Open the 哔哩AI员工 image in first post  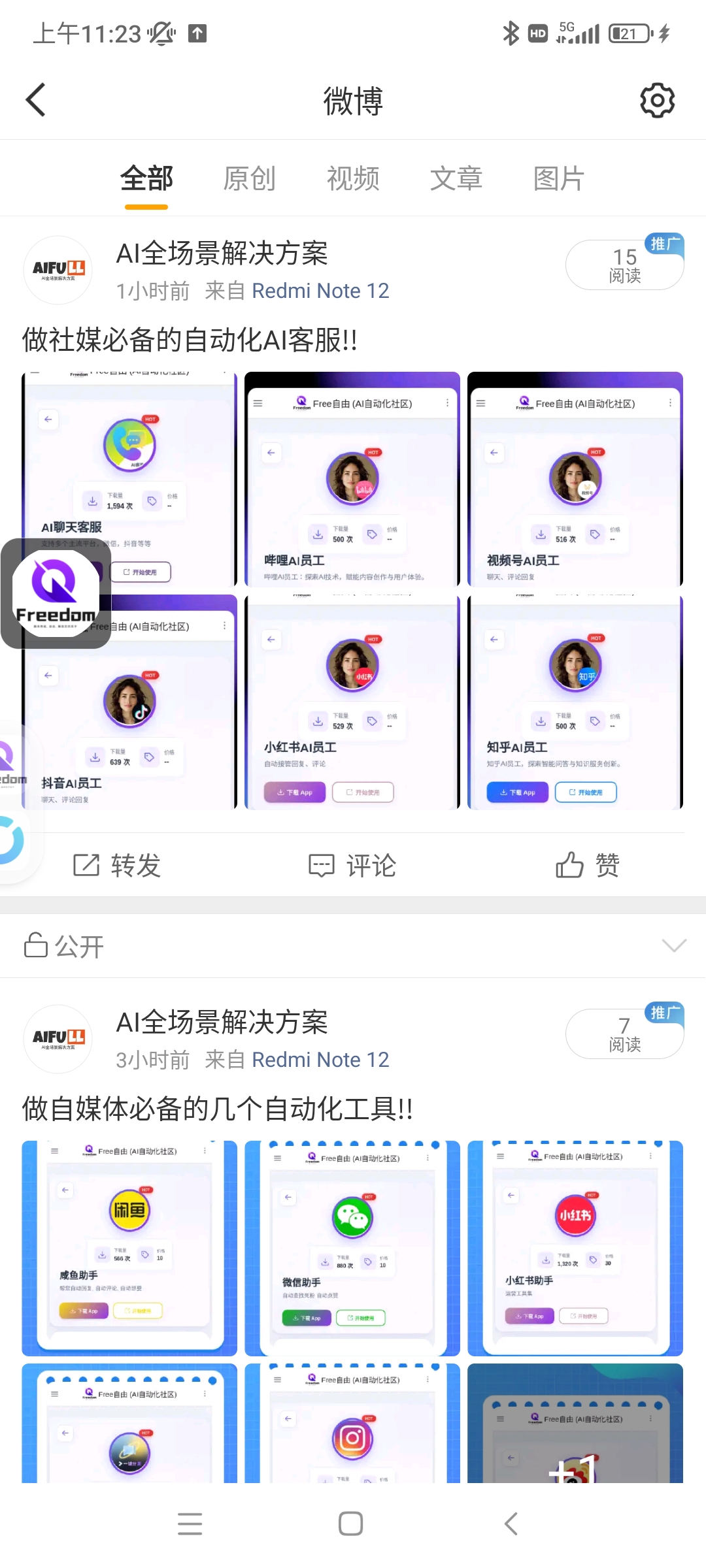click(352, 479)
